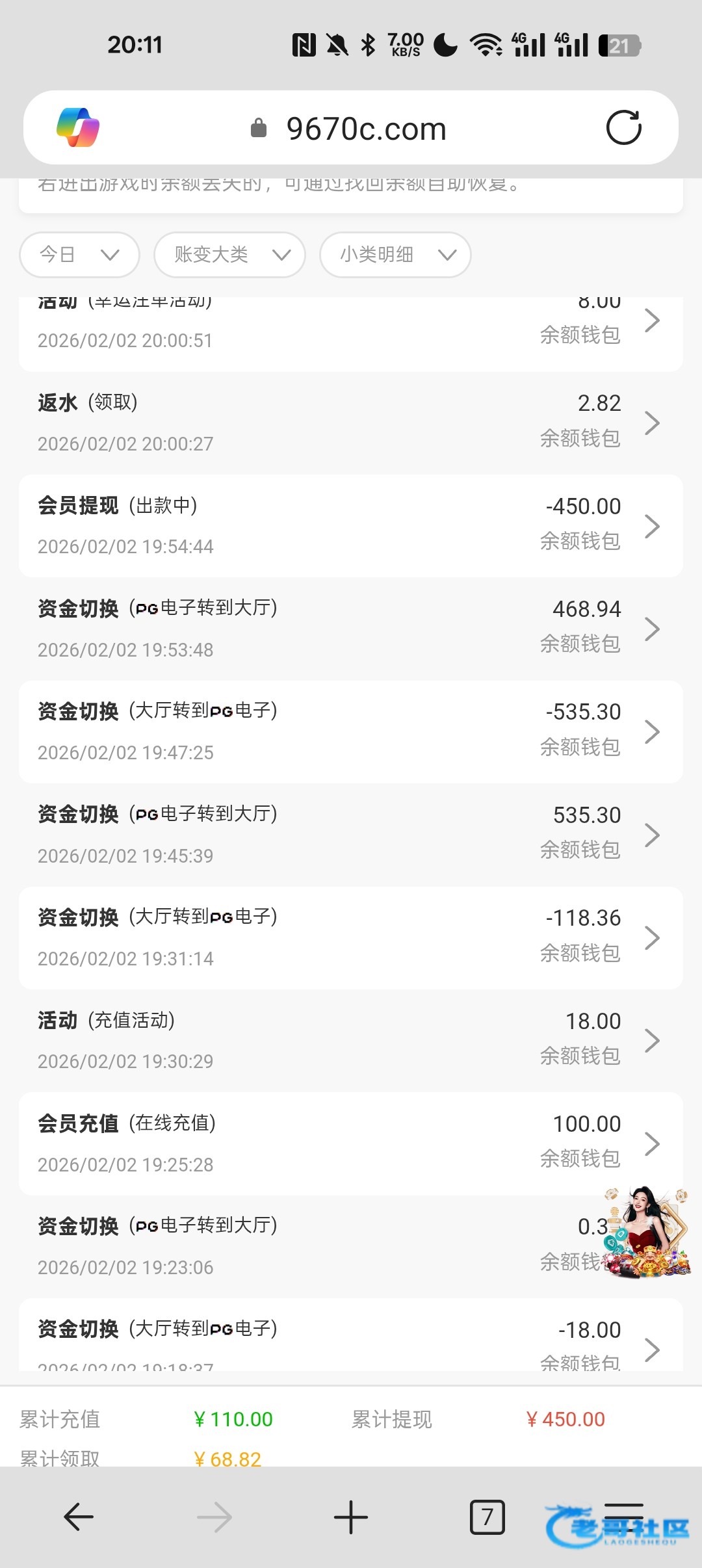Screen dimensions: 702x1568
Task: Open the 账变大类 category dropdown
Action: 229,255
